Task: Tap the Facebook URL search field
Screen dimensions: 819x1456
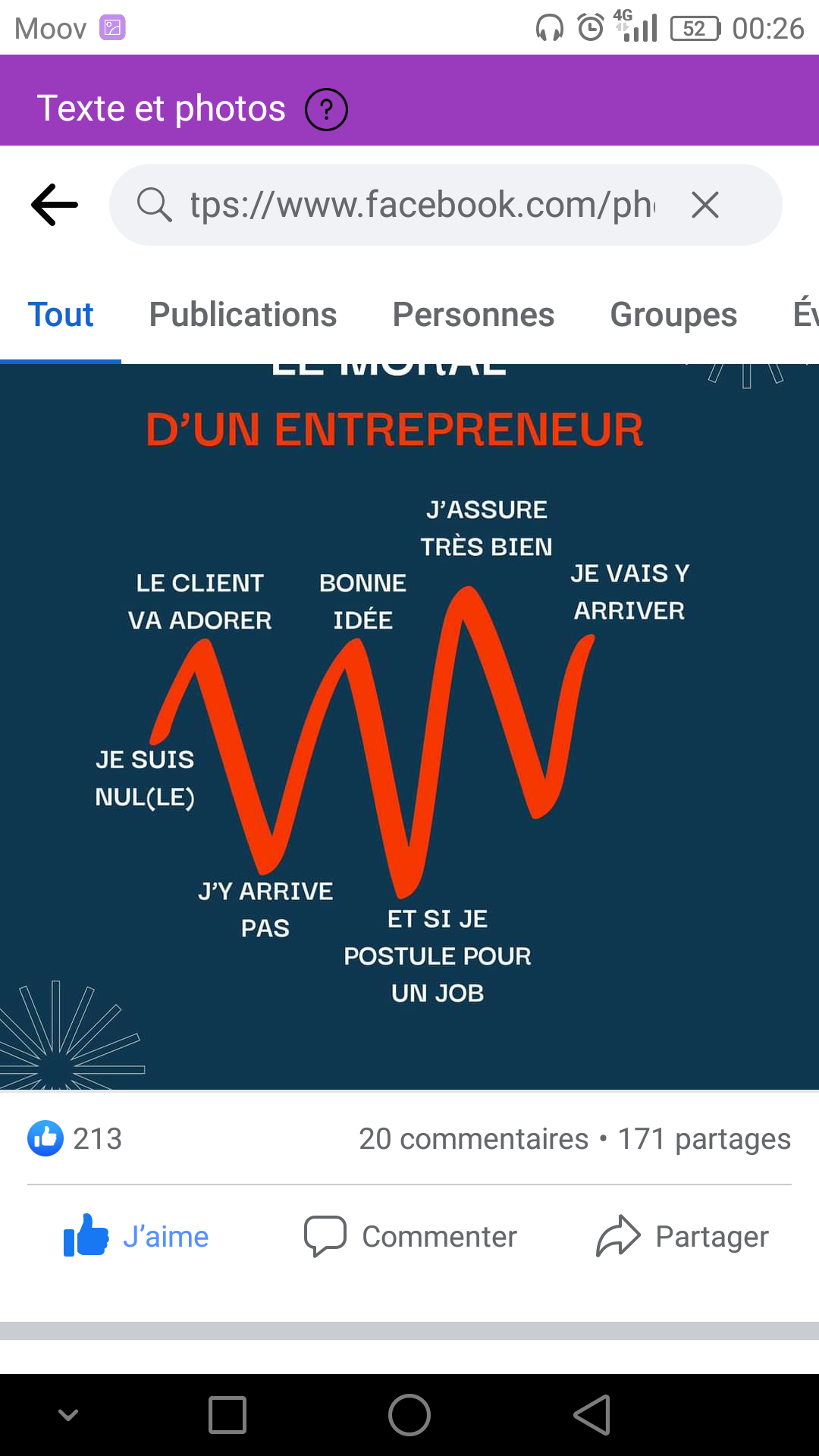Action: point(421,205)
